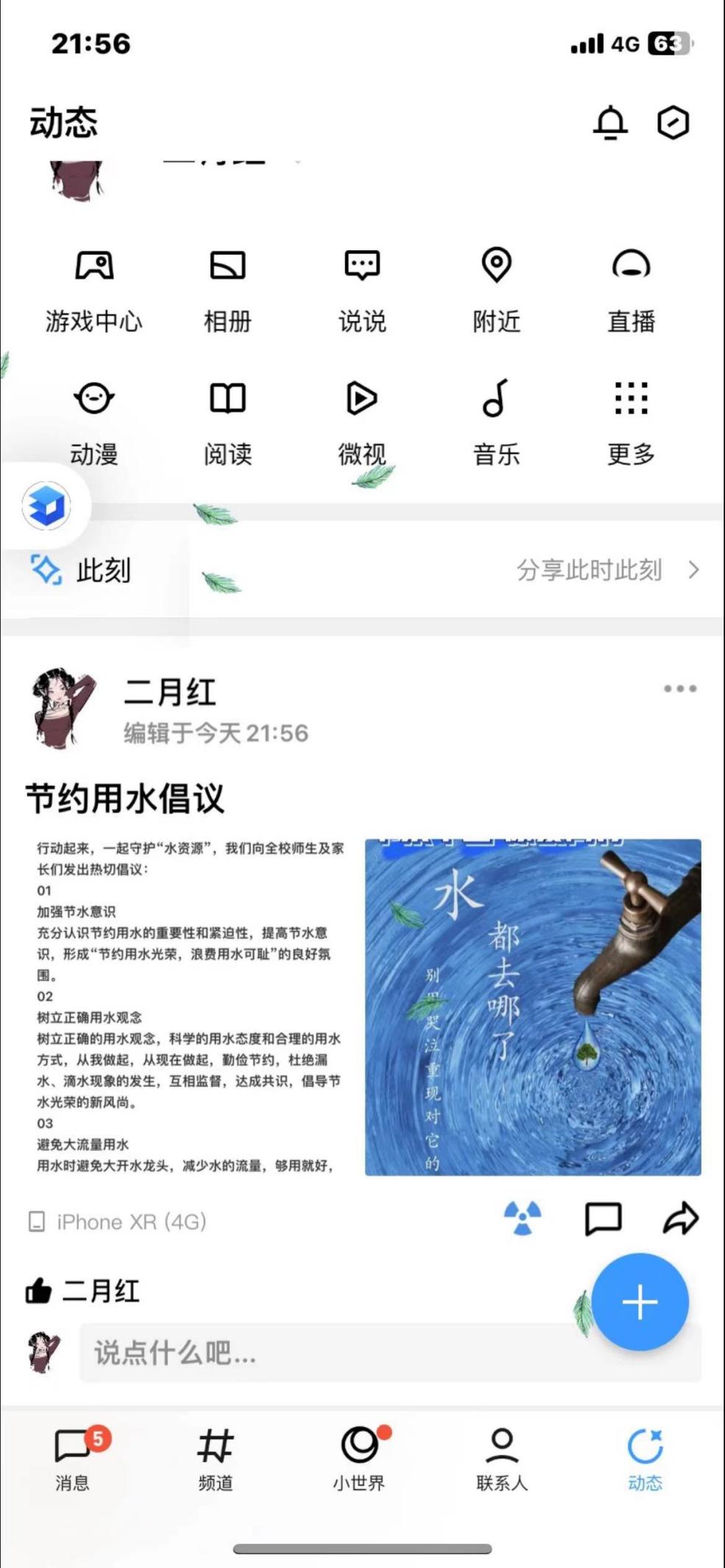Open the notifications bell

coord(610,122)
